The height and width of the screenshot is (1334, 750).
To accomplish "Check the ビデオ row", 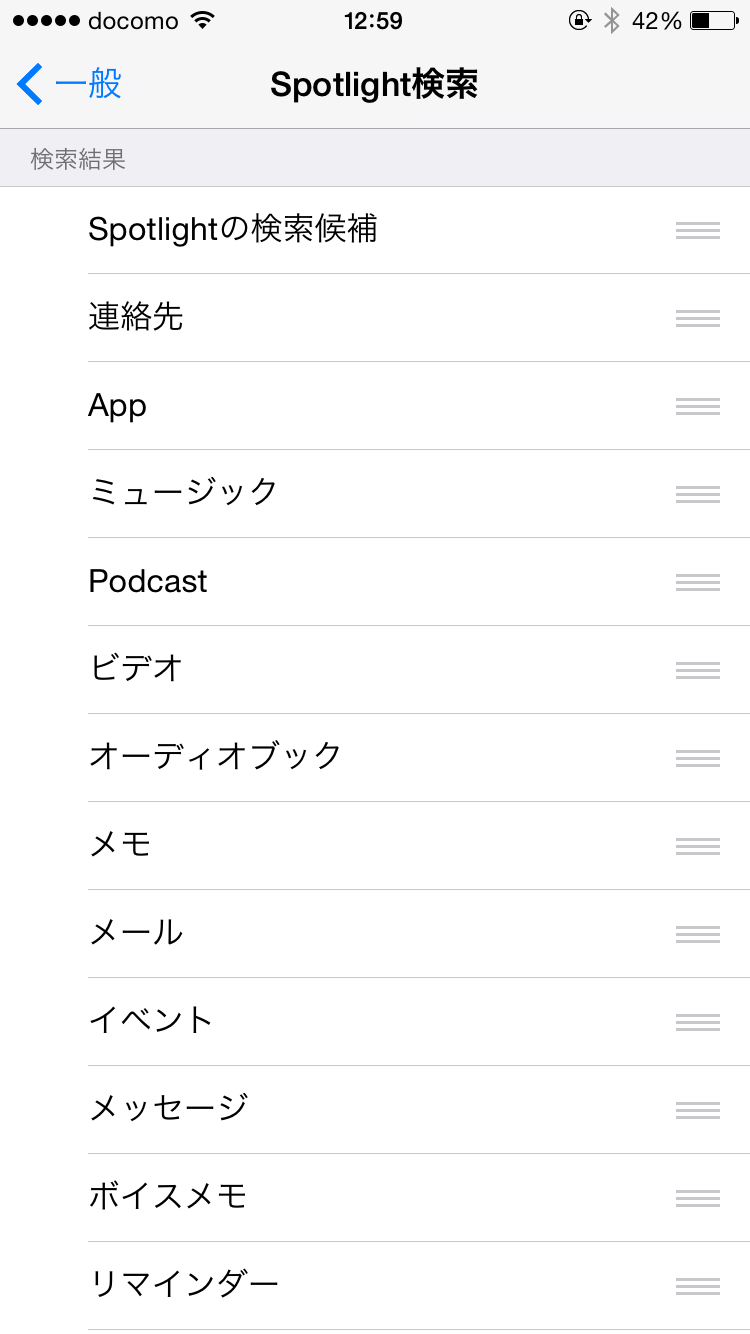I will pyautogui.click(x=375, y=670).
